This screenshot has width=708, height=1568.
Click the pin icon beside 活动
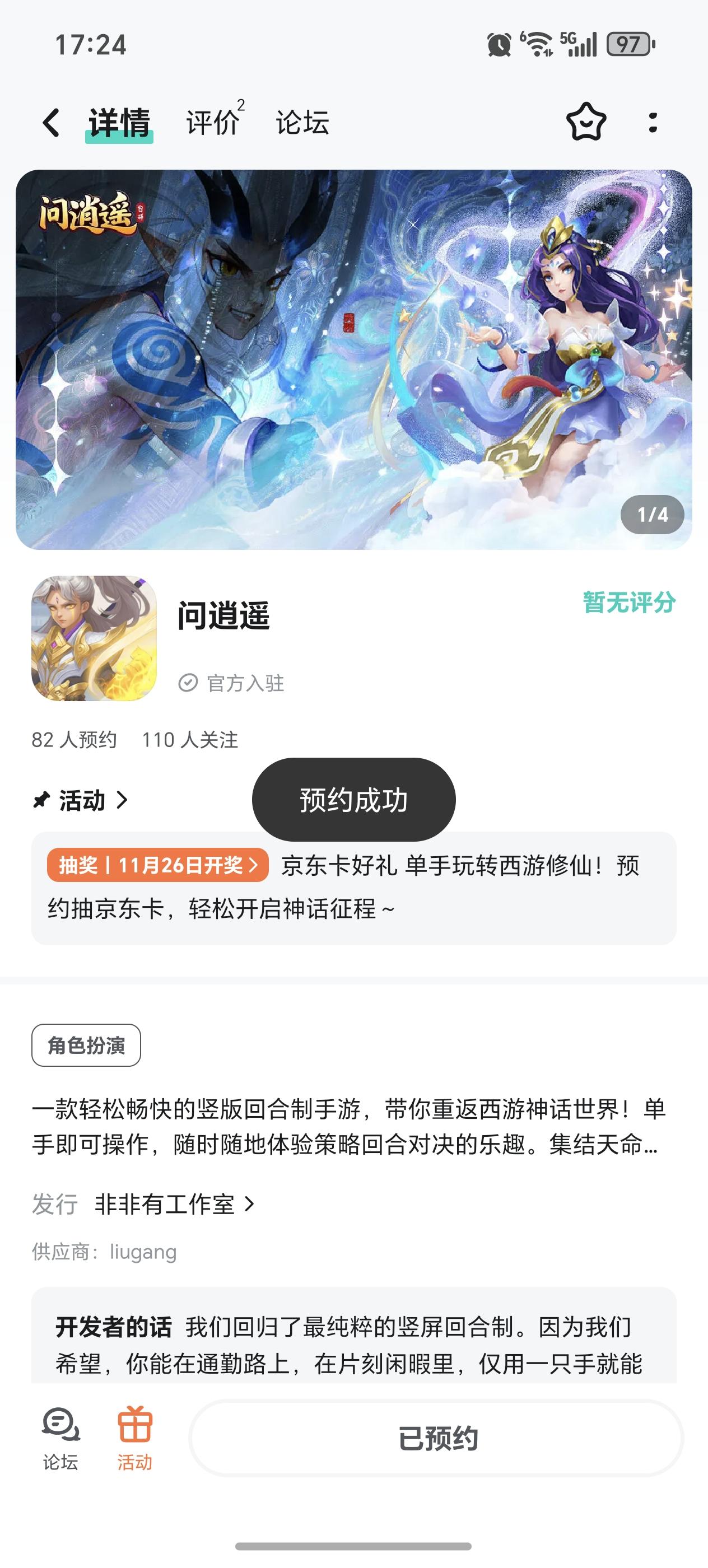(42, 800)
